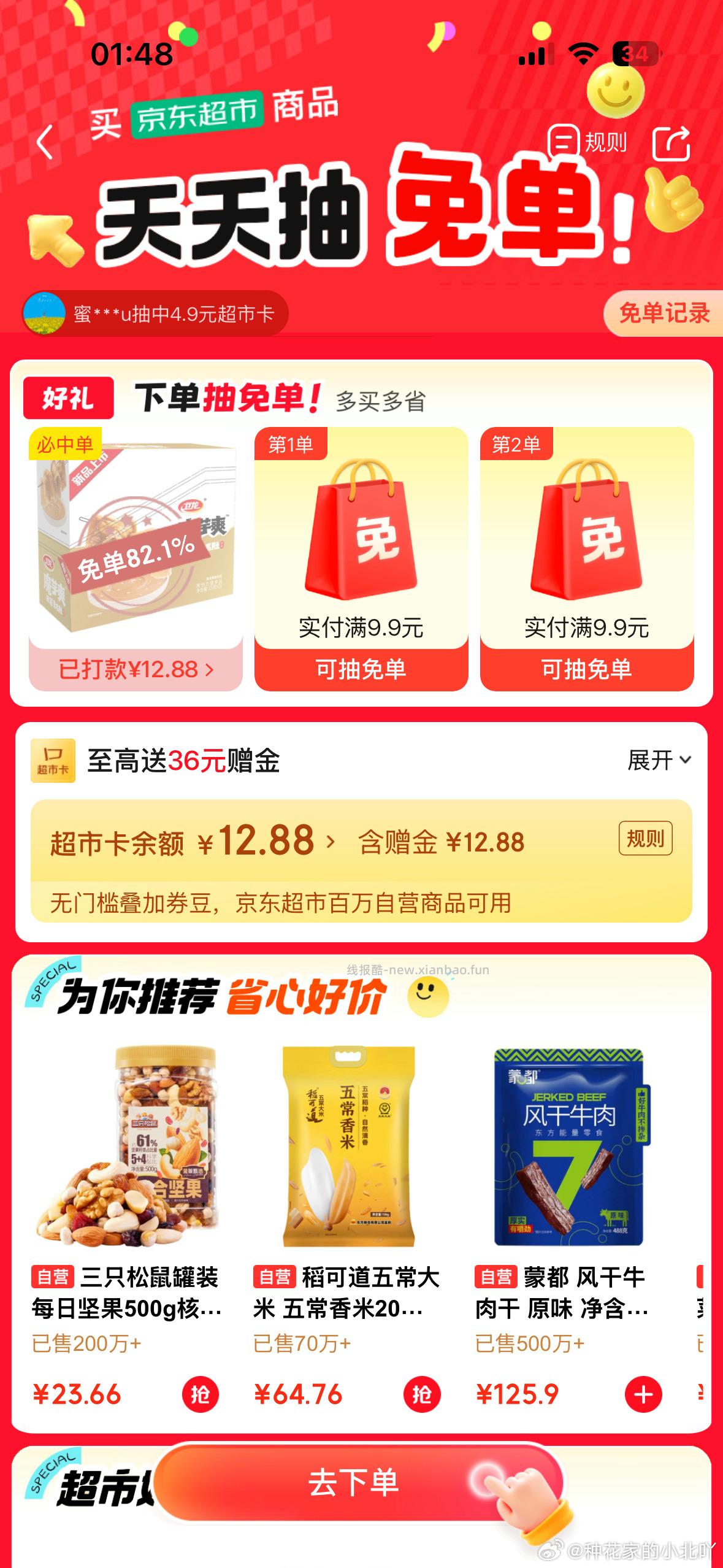Share this promotion page
Image resolution: width=723 pixels, height=1568 pixels.
click(671, 144)
